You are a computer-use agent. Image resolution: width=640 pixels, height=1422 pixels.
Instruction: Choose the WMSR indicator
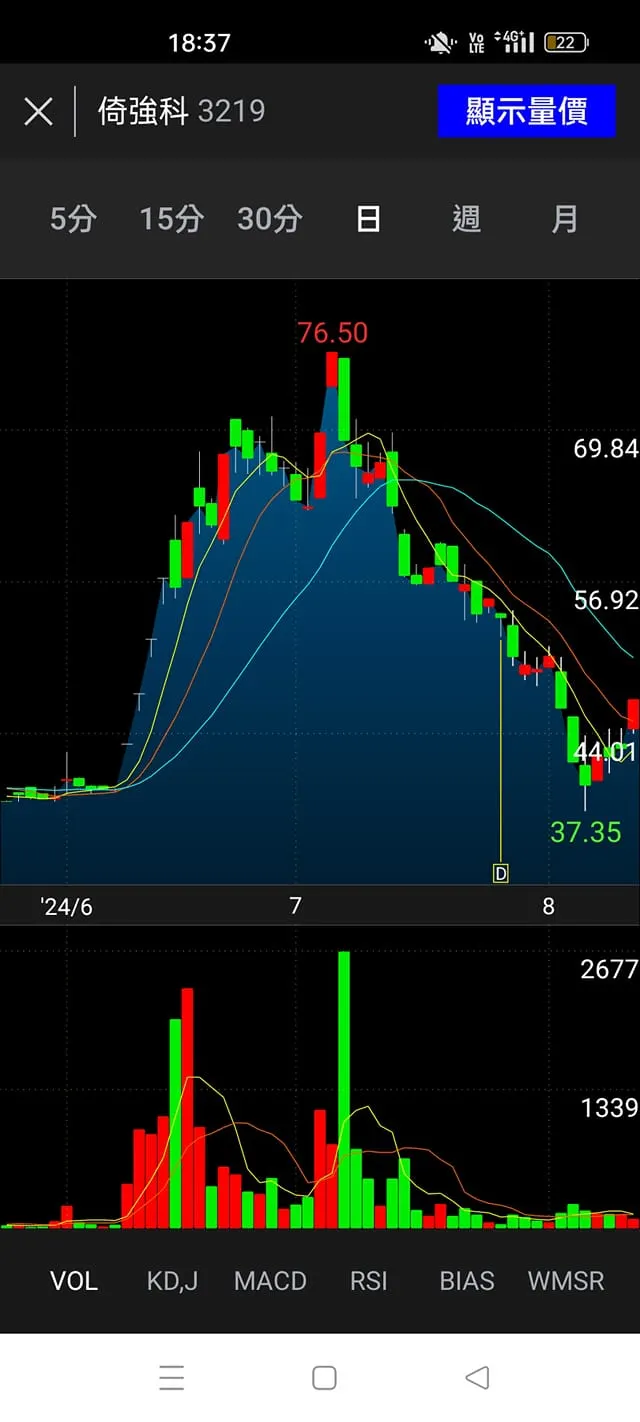[x=566, y=1281]
